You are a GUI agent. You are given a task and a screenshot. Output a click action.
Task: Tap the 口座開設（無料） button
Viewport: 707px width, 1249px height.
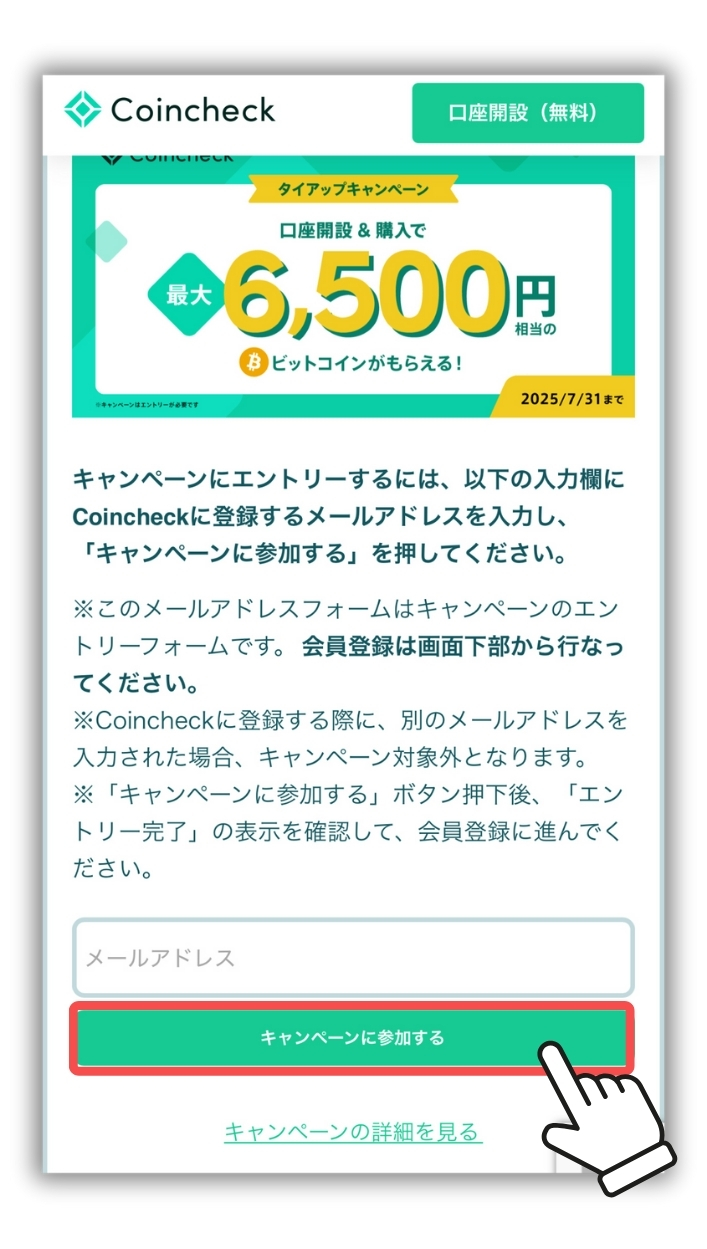pos(527,113)
